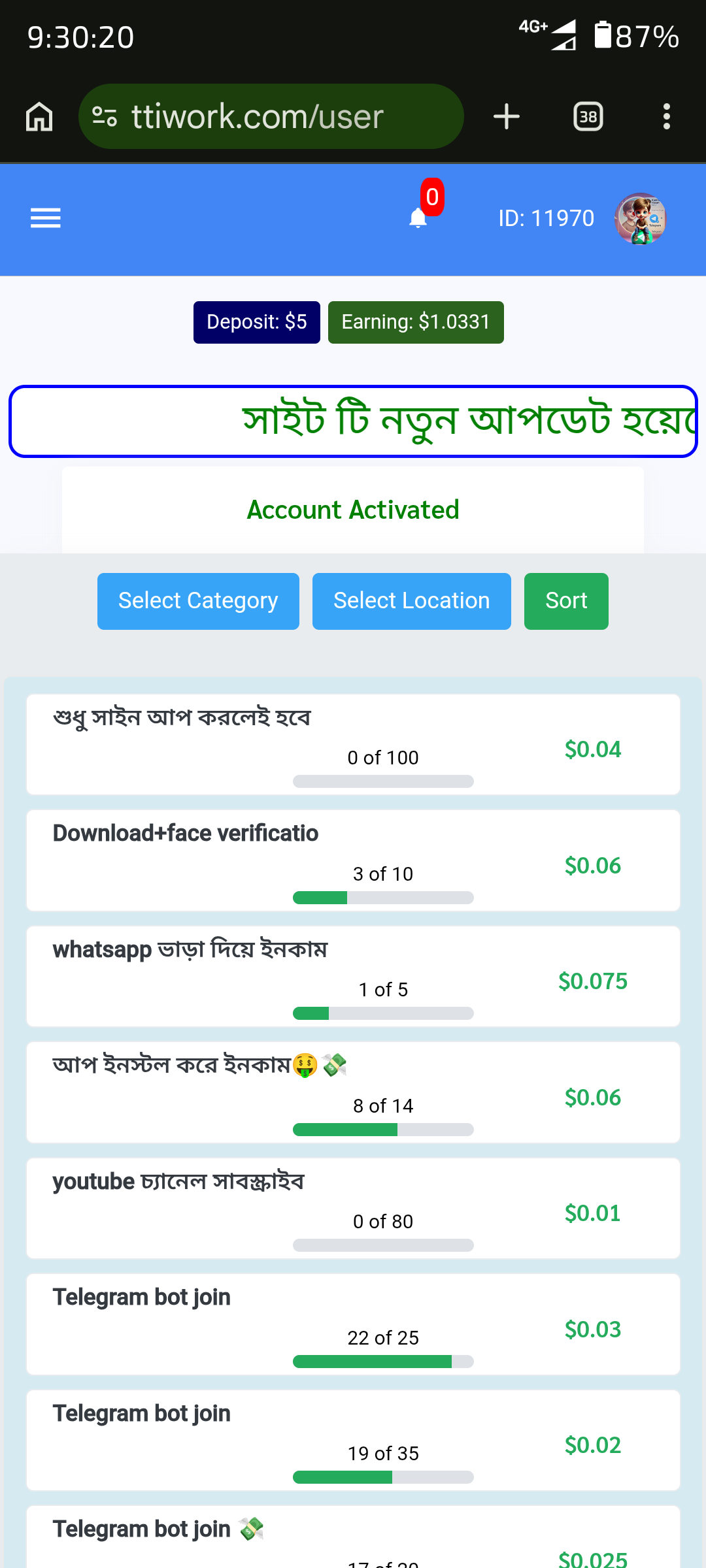Open Select Location filter
The height and width of the screenshot is (1568, 706).
coord(412,601)
